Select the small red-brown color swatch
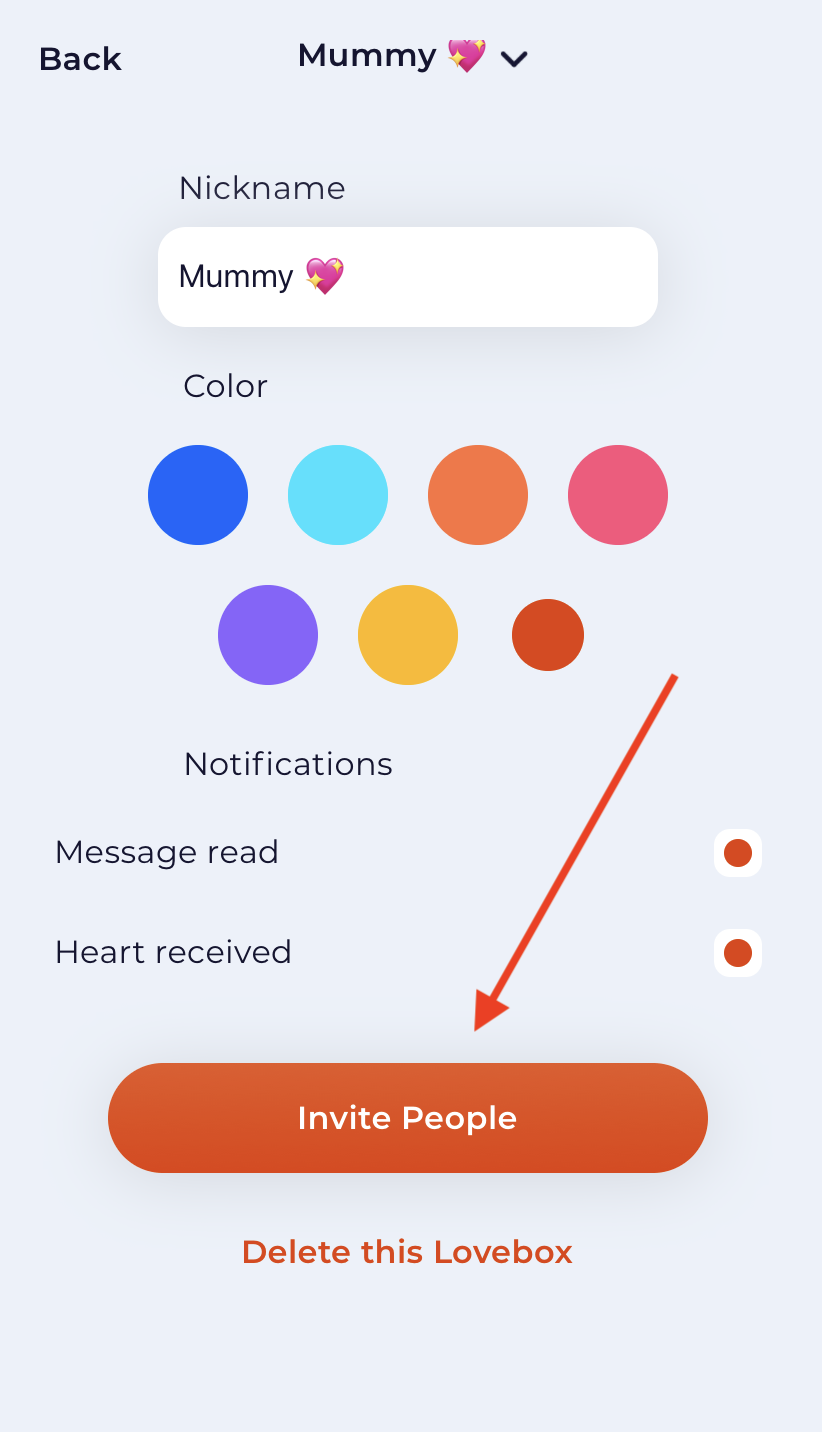This screenshot has width=822, height=1432. tap(548, 635)
